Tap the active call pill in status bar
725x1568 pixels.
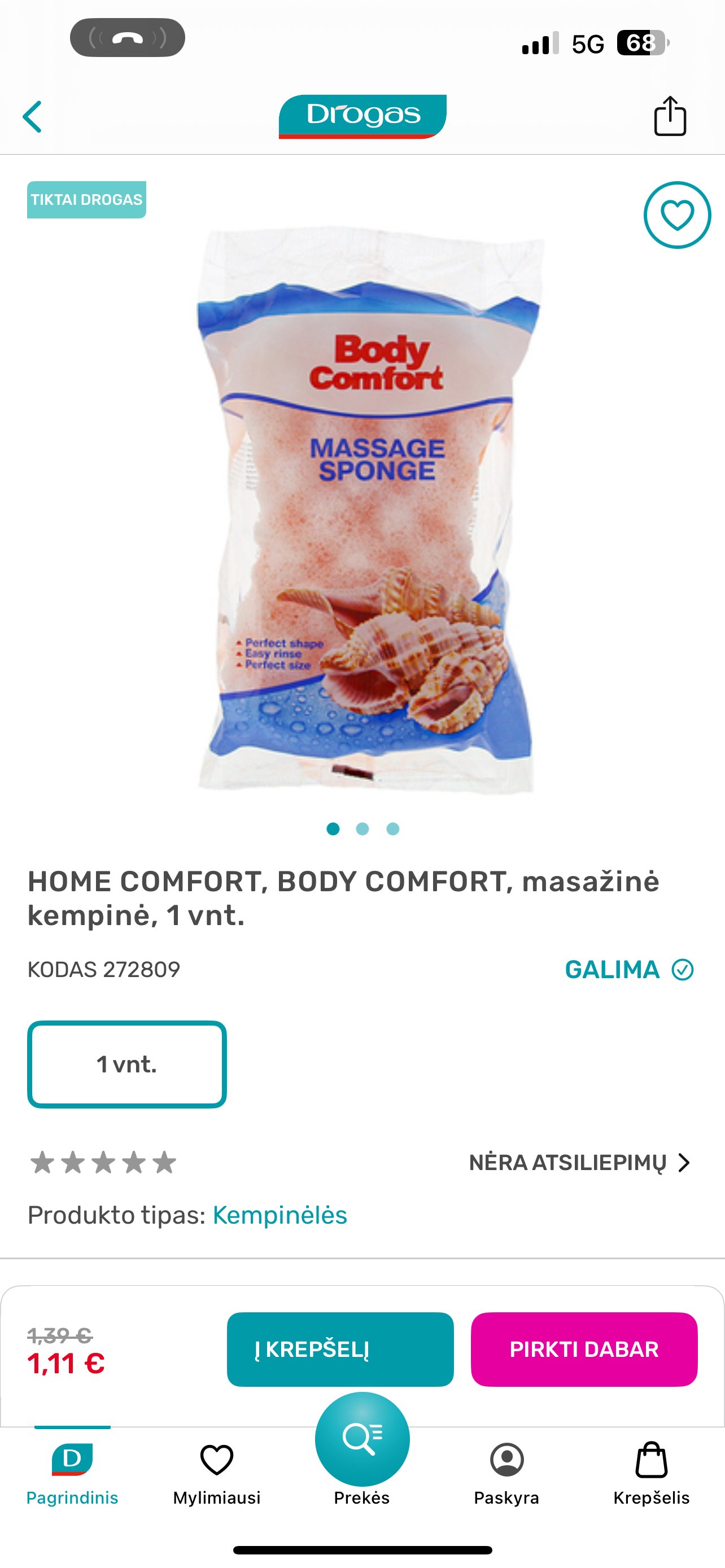[127, 38]
